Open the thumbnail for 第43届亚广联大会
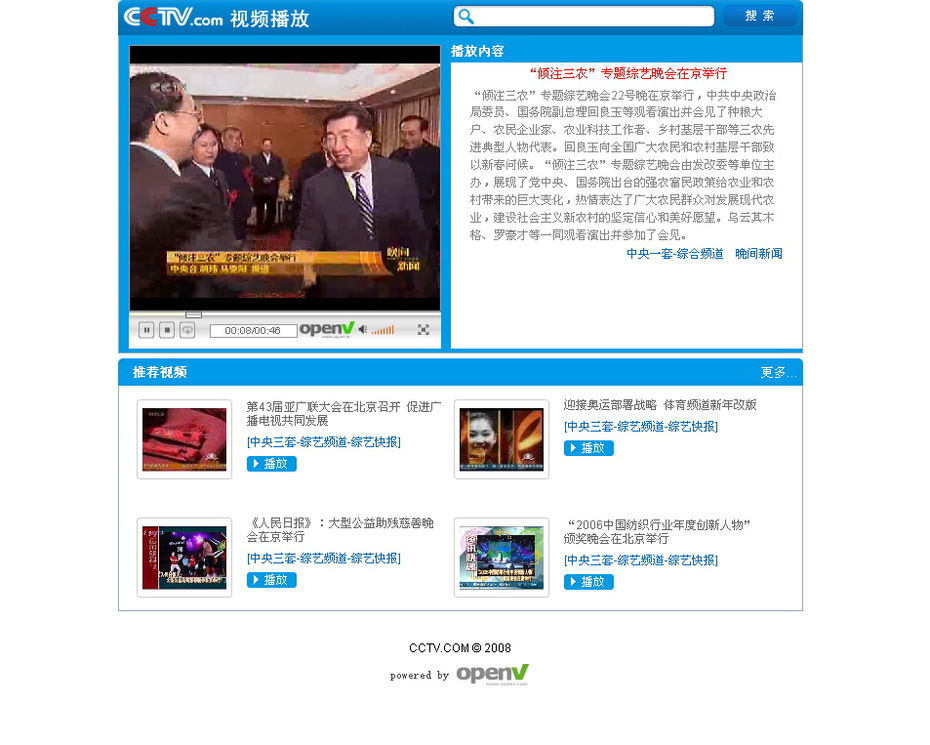This screenshot has width=930, height=745. coord(184,439)
